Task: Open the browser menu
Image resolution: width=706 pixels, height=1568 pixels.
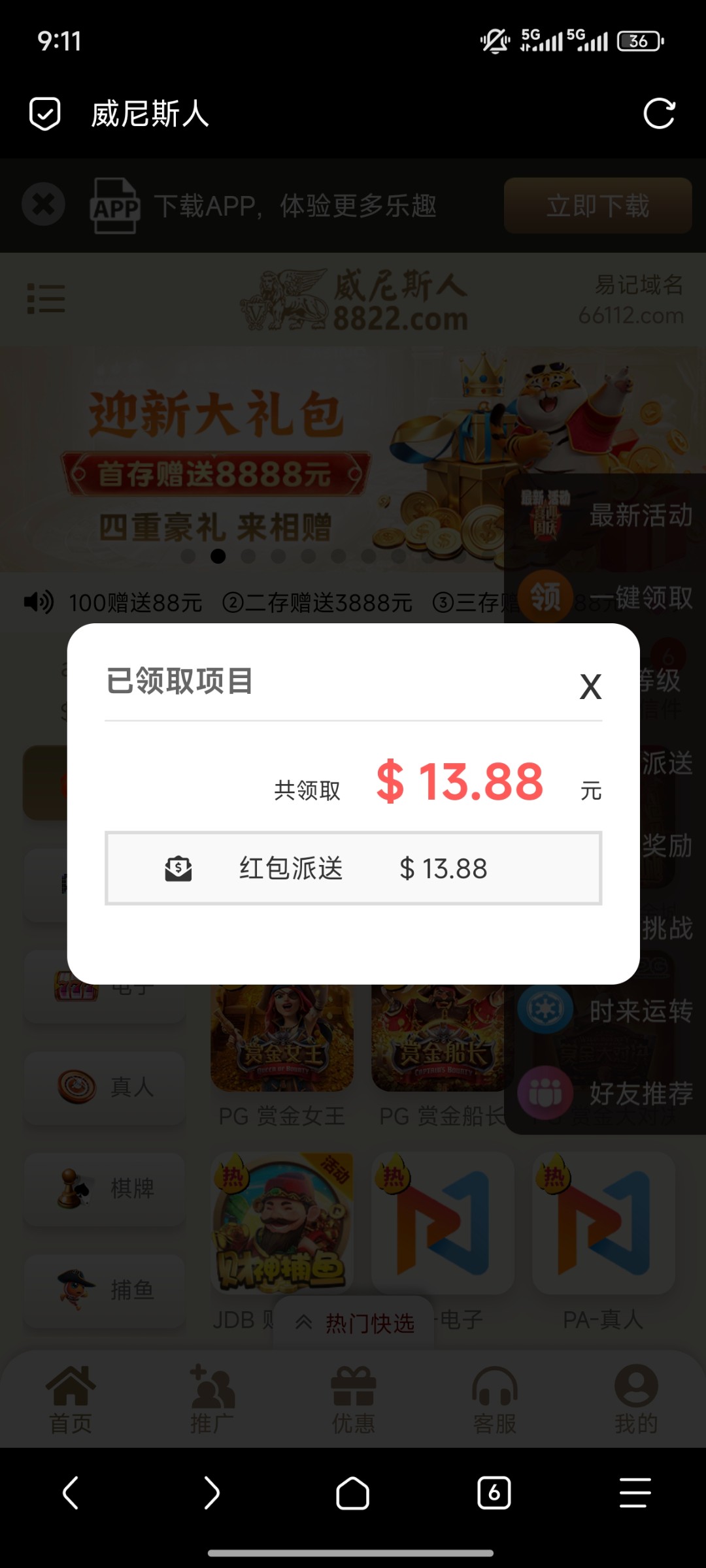Action: coord(635,1493)
